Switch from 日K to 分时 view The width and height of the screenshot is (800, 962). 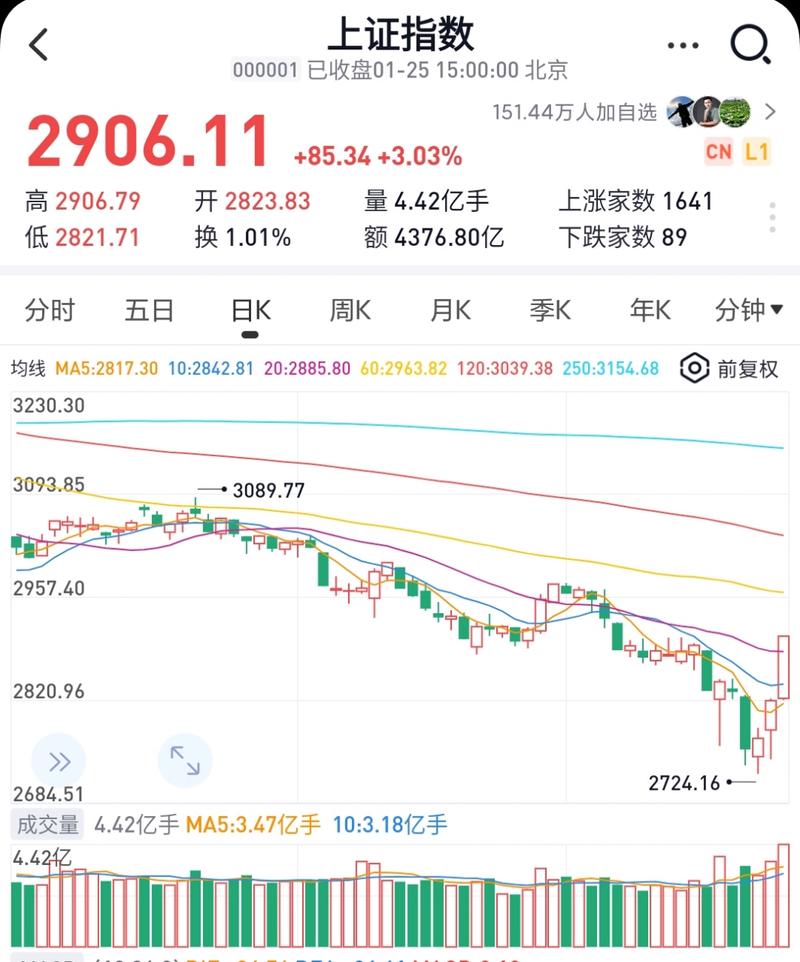(49, 311)
